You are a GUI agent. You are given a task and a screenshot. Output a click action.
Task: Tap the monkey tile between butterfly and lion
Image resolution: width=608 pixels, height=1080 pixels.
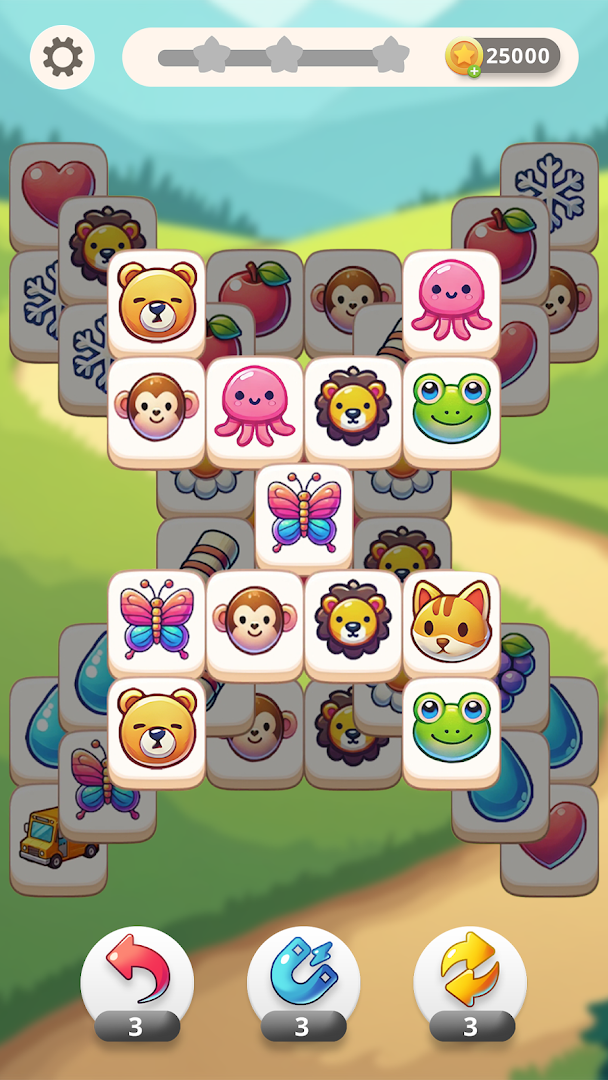[x=254, y=621]
